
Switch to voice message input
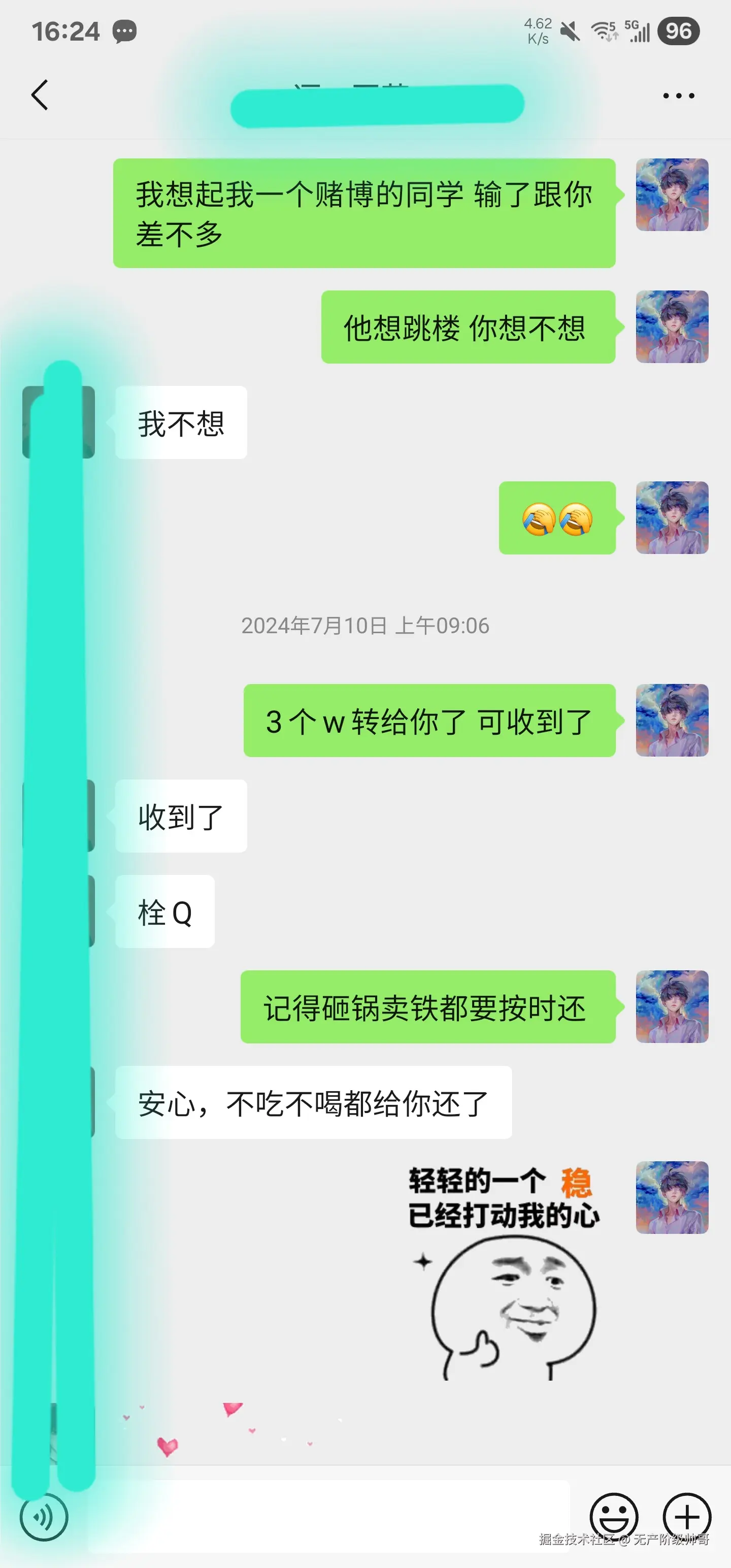44,1517
